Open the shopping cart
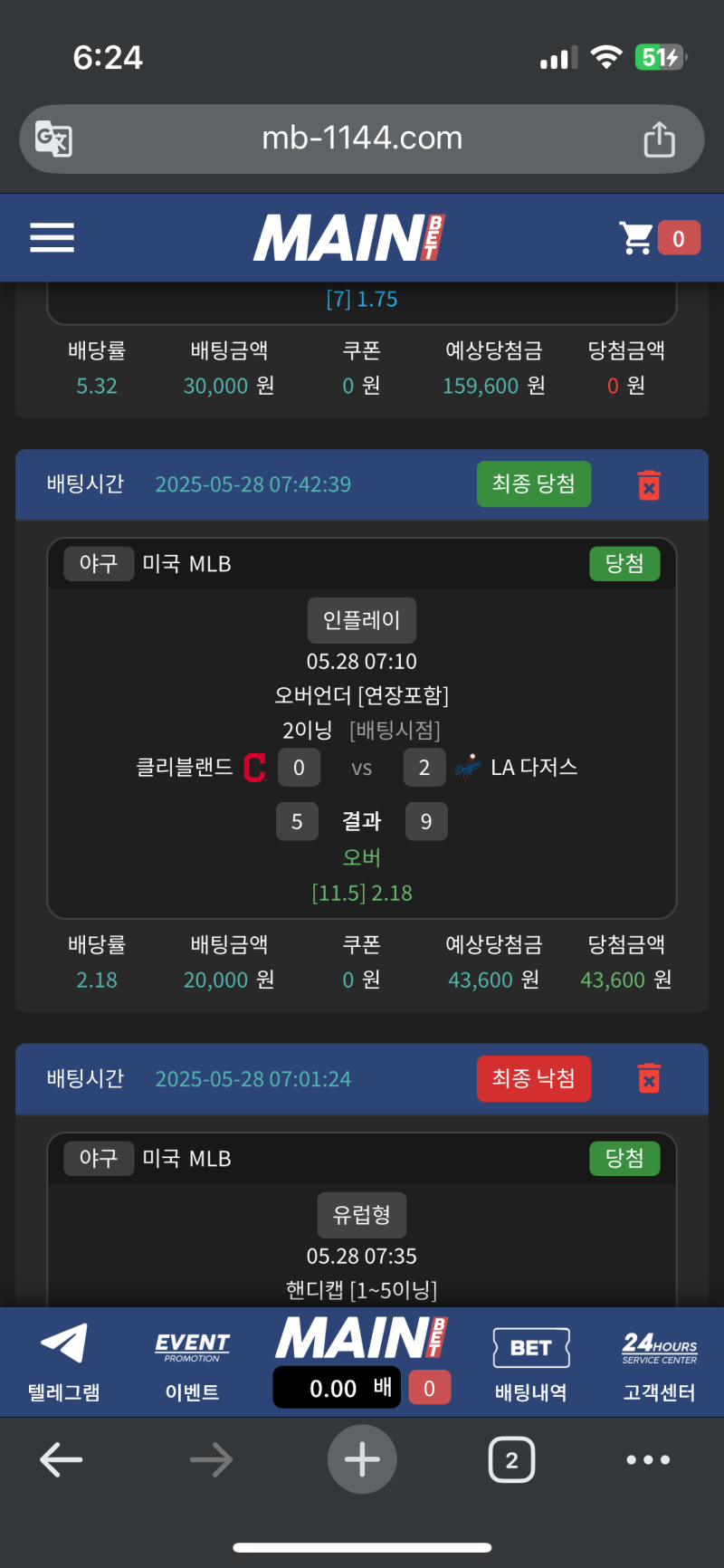 pyautogui.click(x=659, y=238)
